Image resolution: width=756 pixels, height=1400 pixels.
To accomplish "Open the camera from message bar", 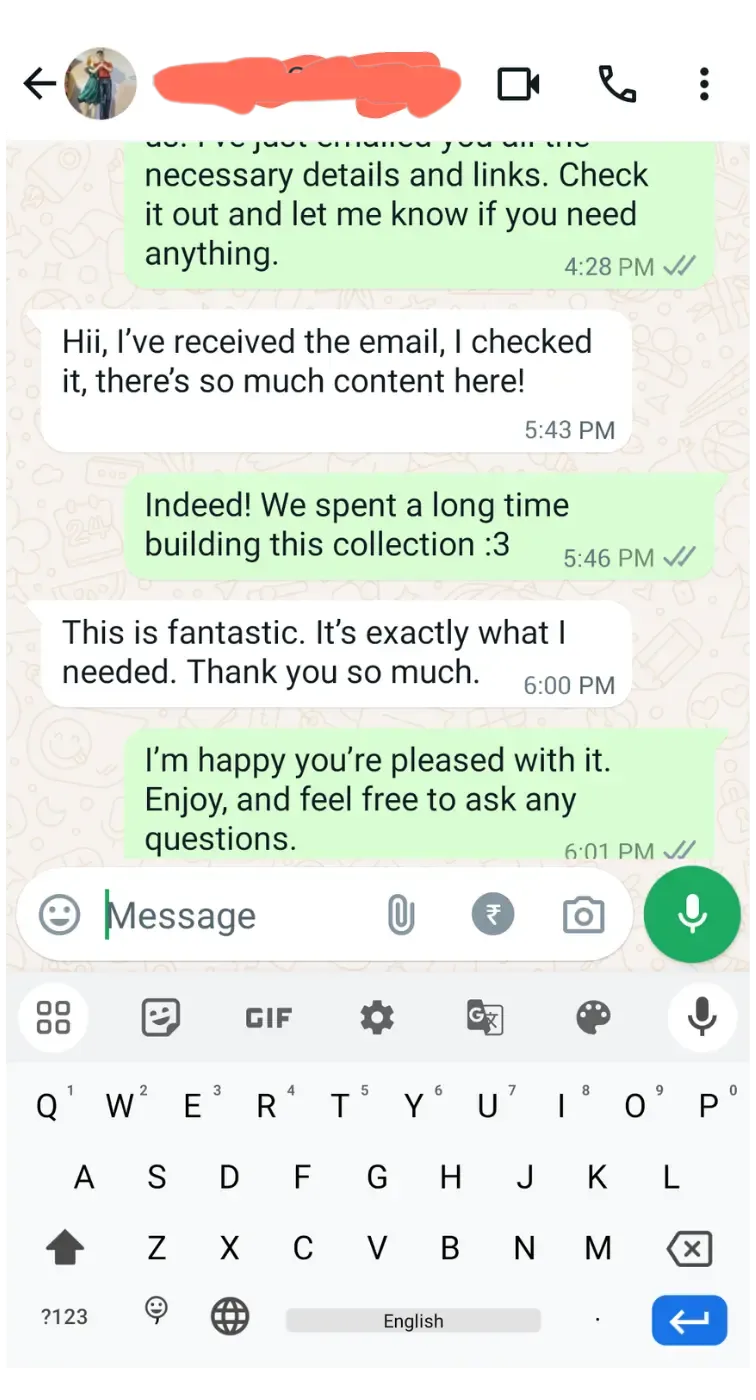I will [583, 915].
